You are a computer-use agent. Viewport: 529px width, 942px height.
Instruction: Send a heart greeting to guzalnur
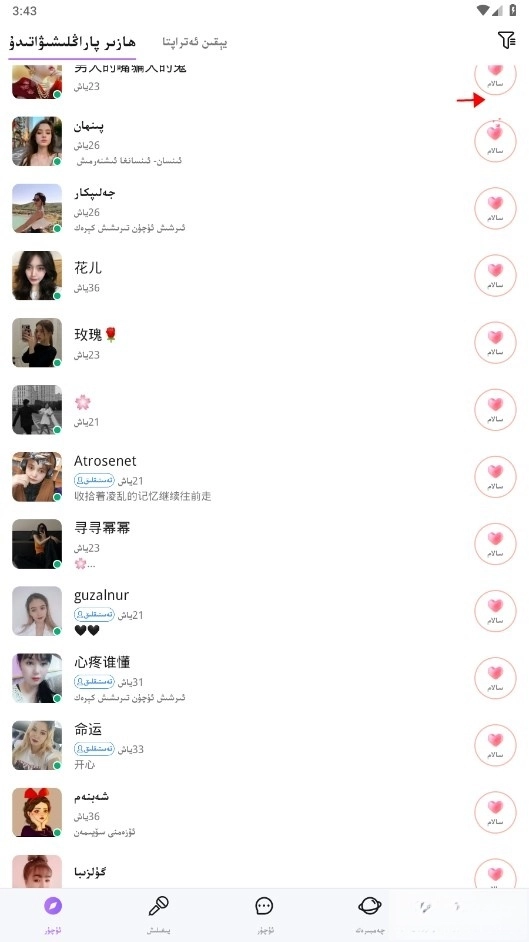tap(495, 611)
